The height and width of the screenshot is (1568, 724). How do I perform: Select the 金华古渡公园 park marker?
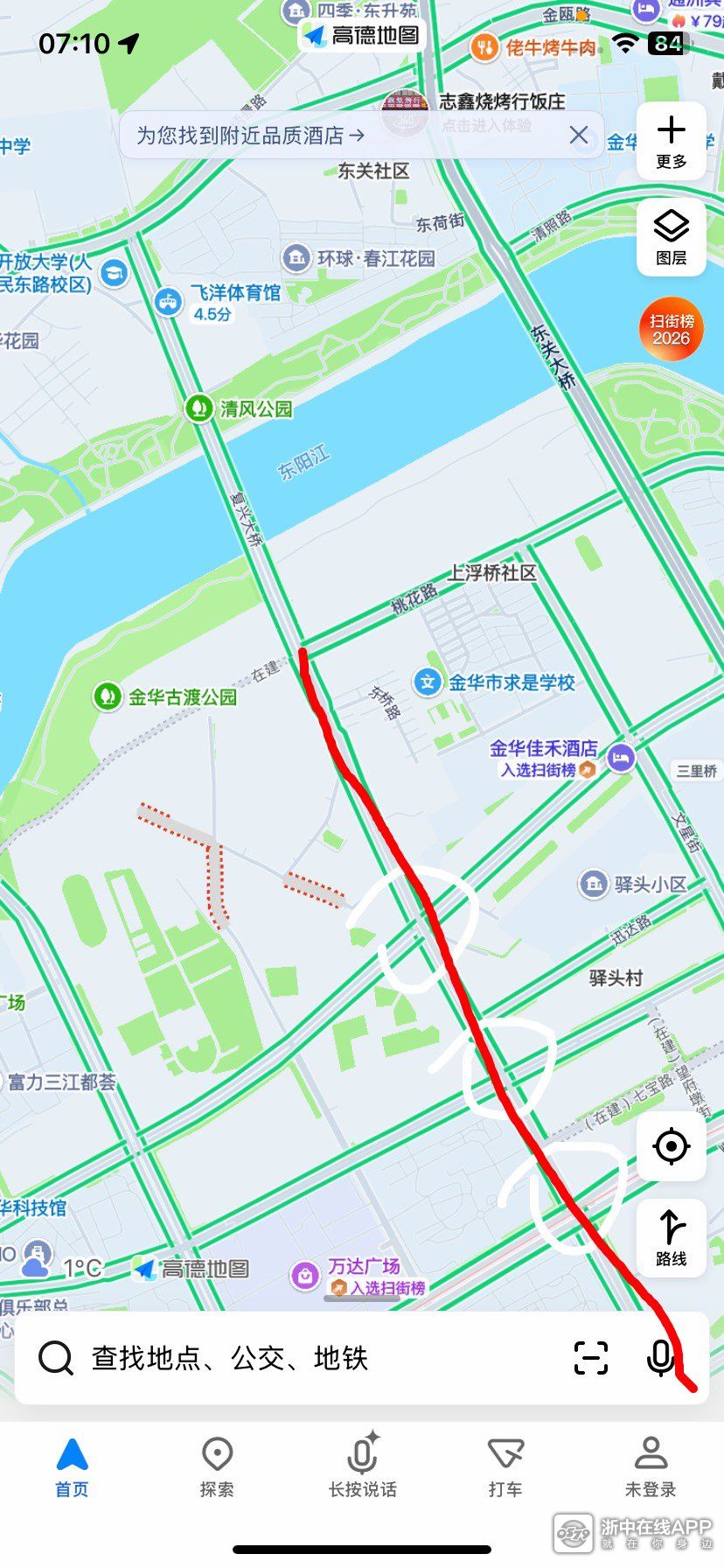click(x=108, y=696)
